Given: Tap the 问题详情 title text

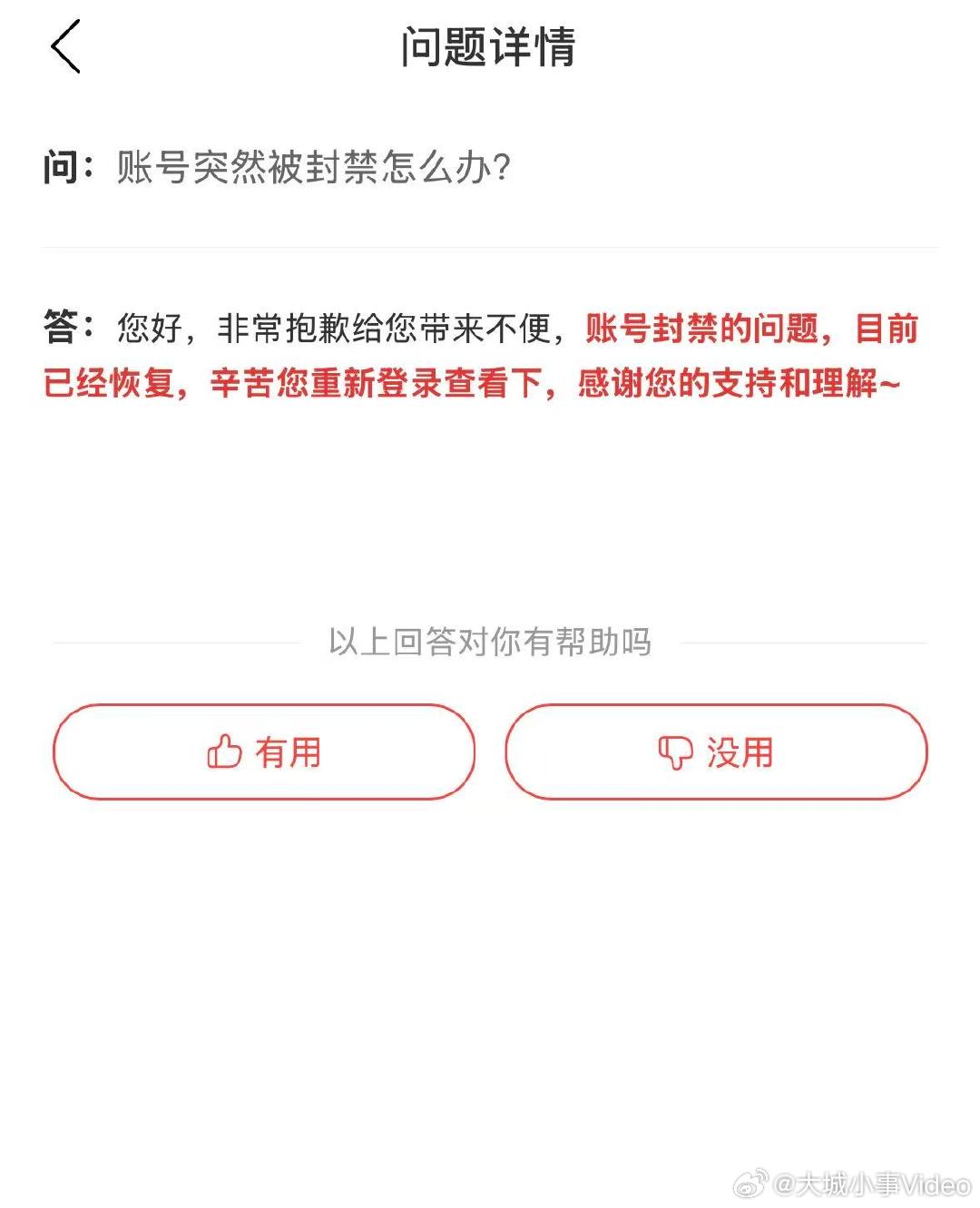Looking at the screenshot, I should pyautogui.click(x=490, y=50).
